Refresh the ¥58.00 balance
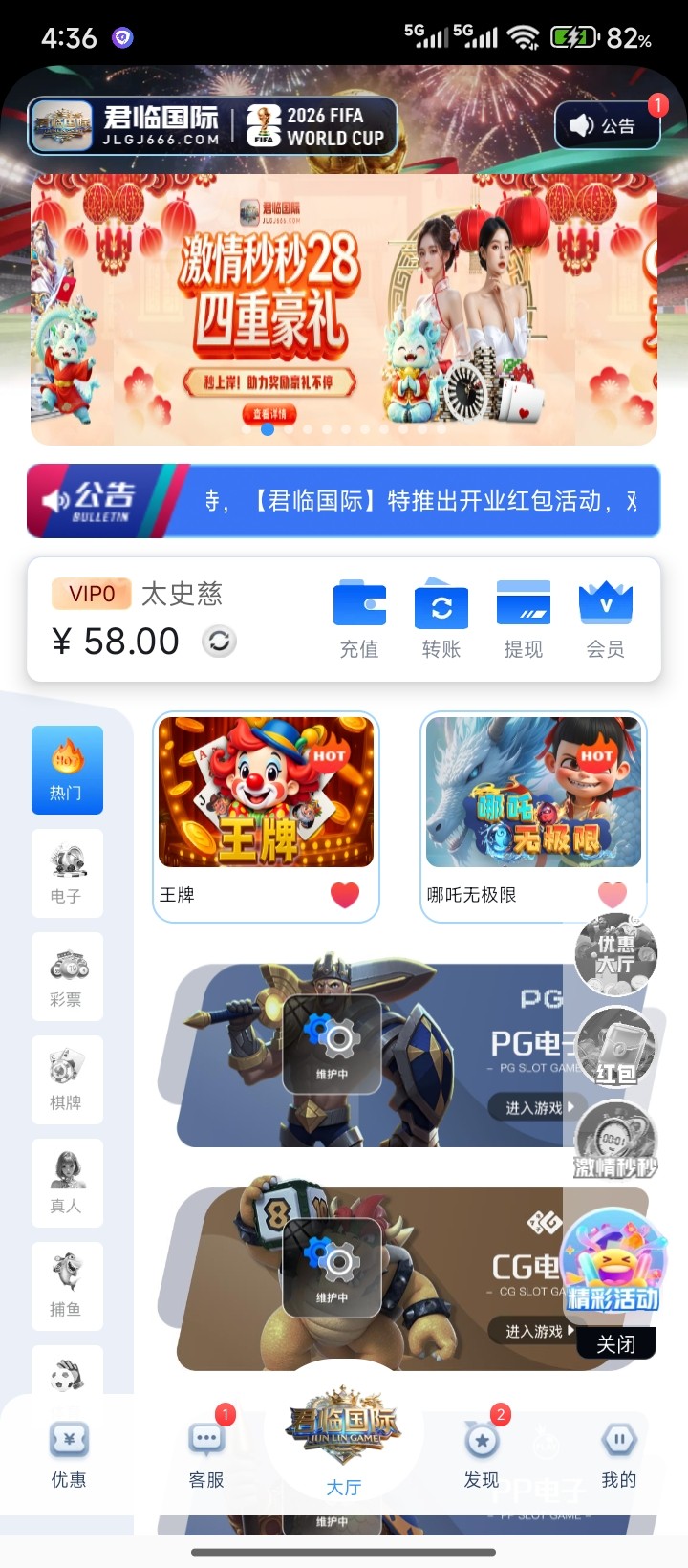The height and width of the screenshot is (1568, 688). (220, 642)
